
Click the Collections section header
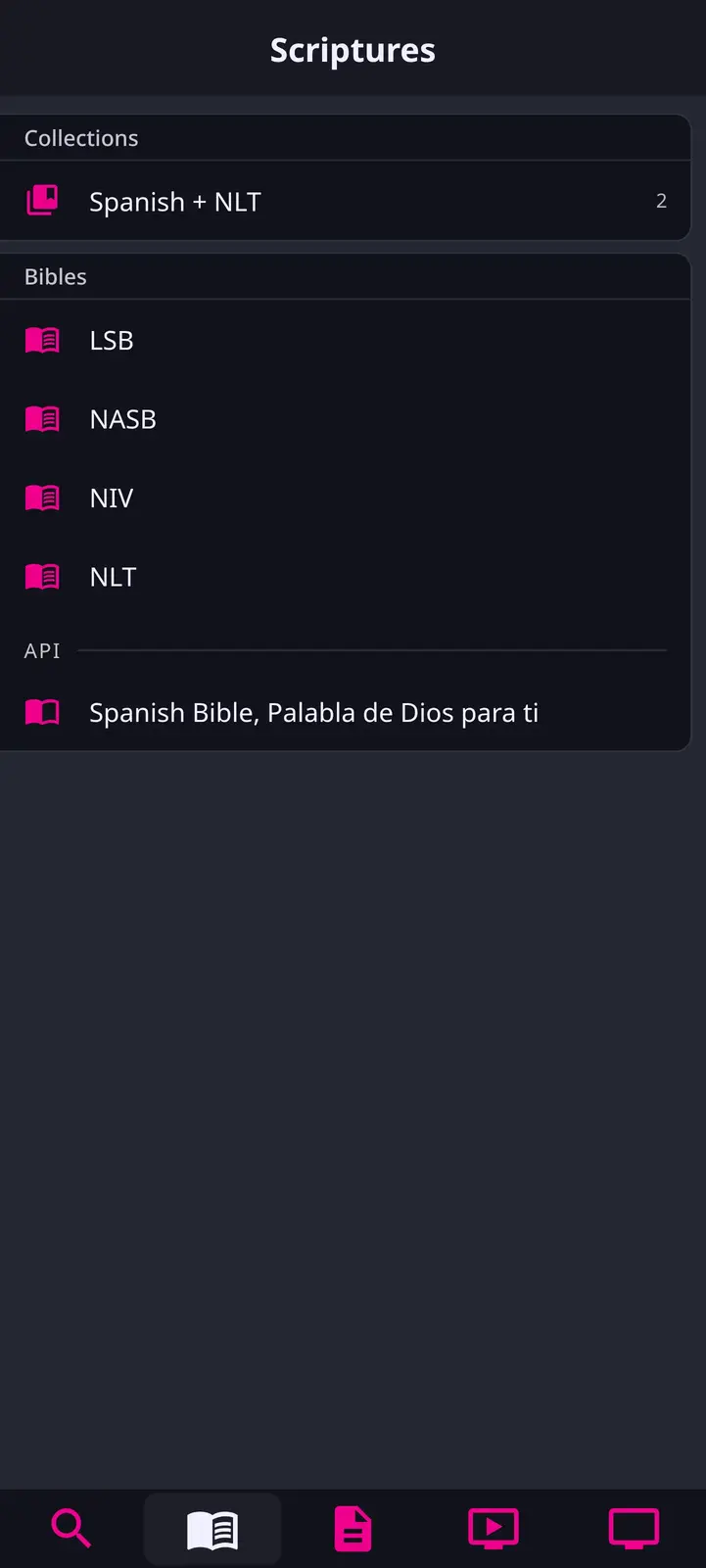tap(81, 137)
